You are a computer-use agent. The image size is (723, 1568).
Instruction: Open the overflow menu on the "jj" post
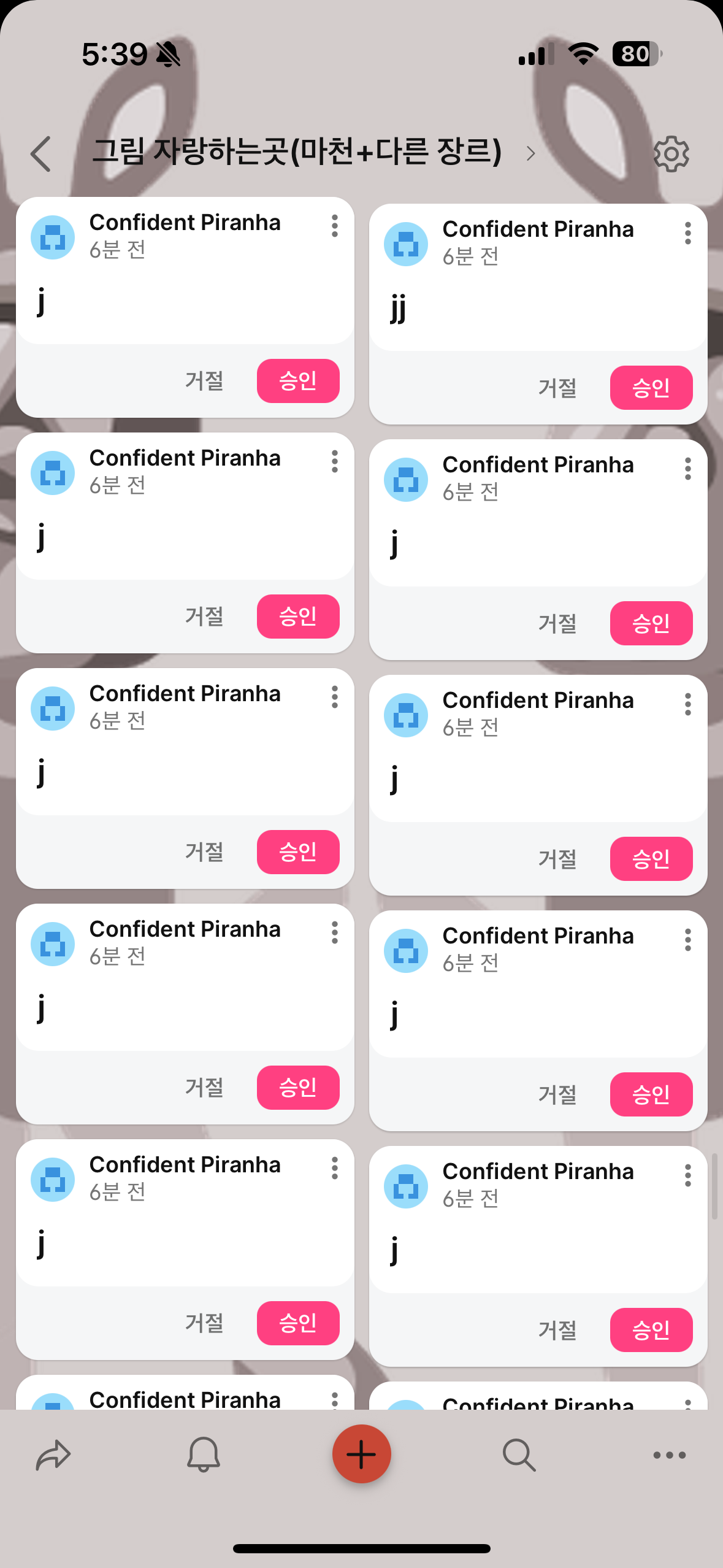coord(687,234)
